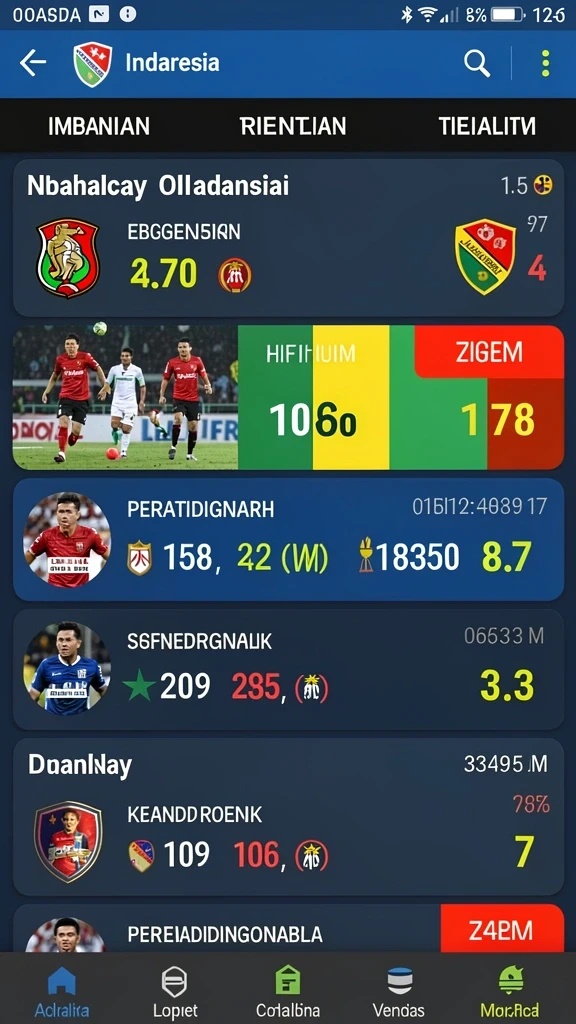The height and width of the screenshot is (1024, 576).
Task: Open the overflow menu dots
Action: (545, 63)
